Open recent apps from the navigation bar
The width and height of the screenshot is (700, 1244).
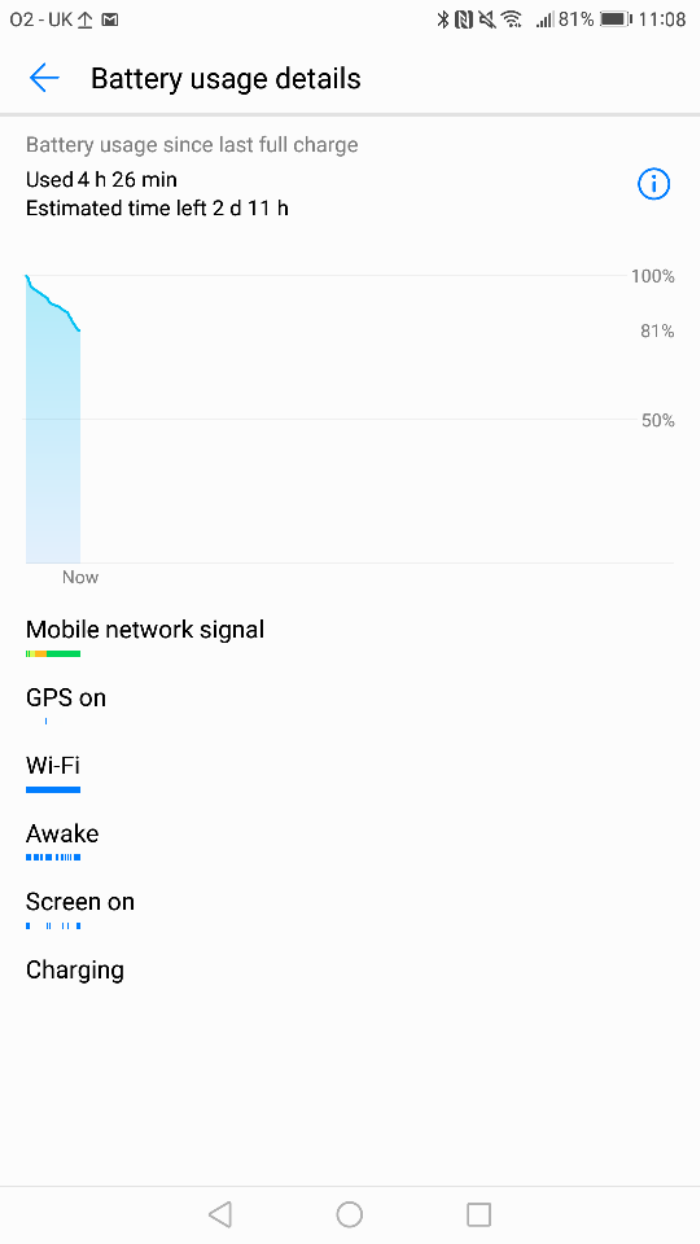pyautogui.click(x=479, y=1214)
